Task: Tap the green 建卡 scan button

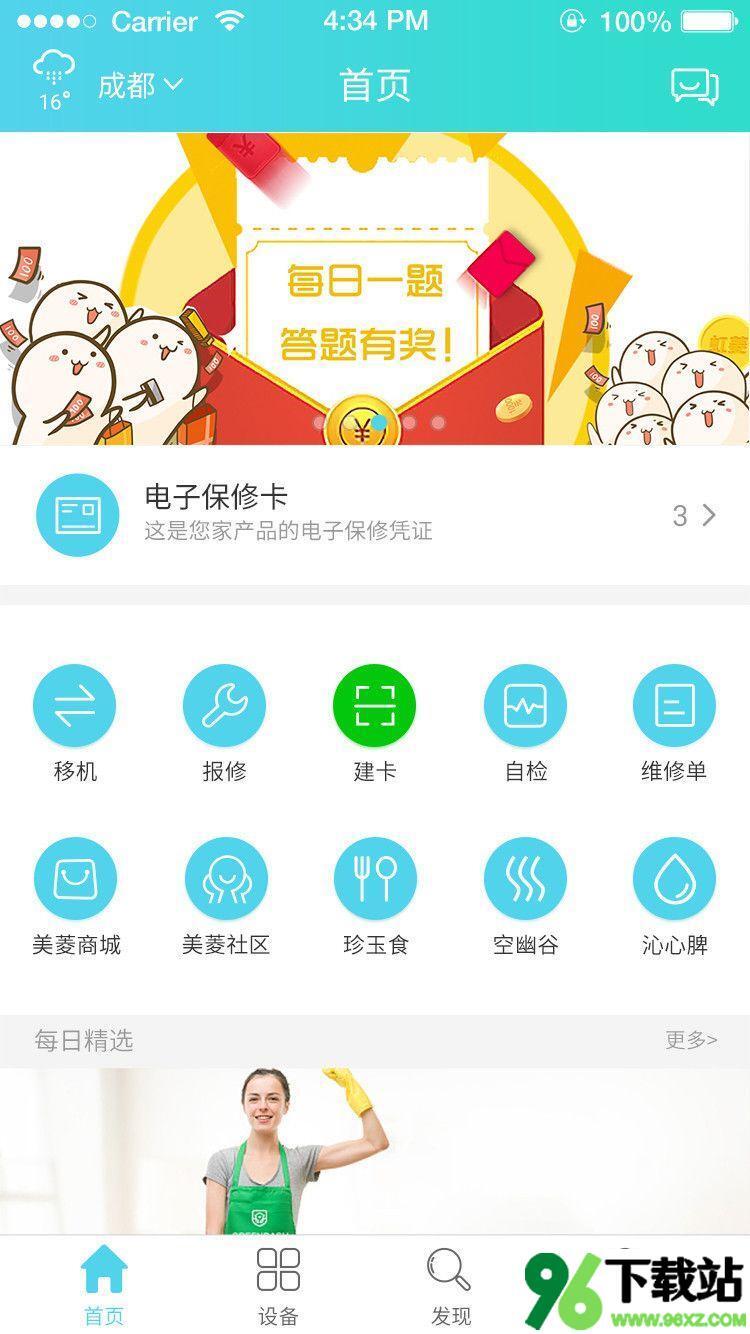Action: point(374,707)
